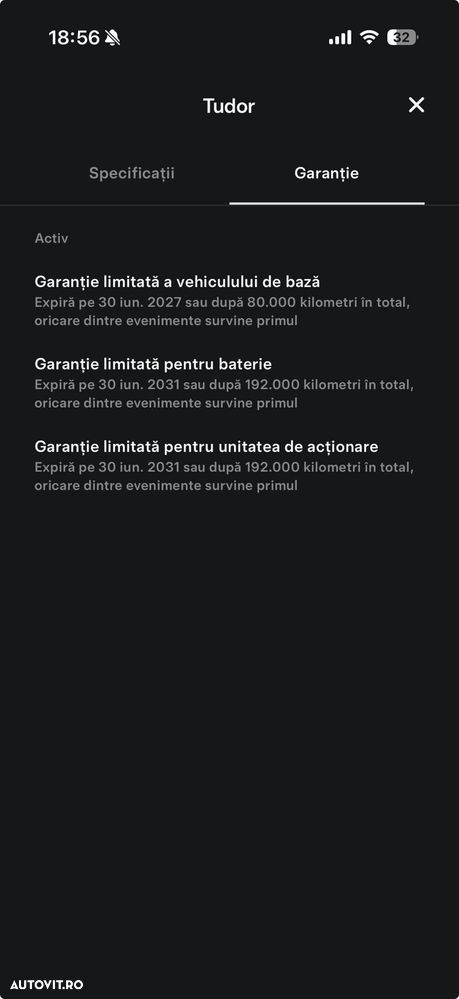Select the Garanție tab
Viewport: 459px width, 999px height.
[x=326, y=173]
